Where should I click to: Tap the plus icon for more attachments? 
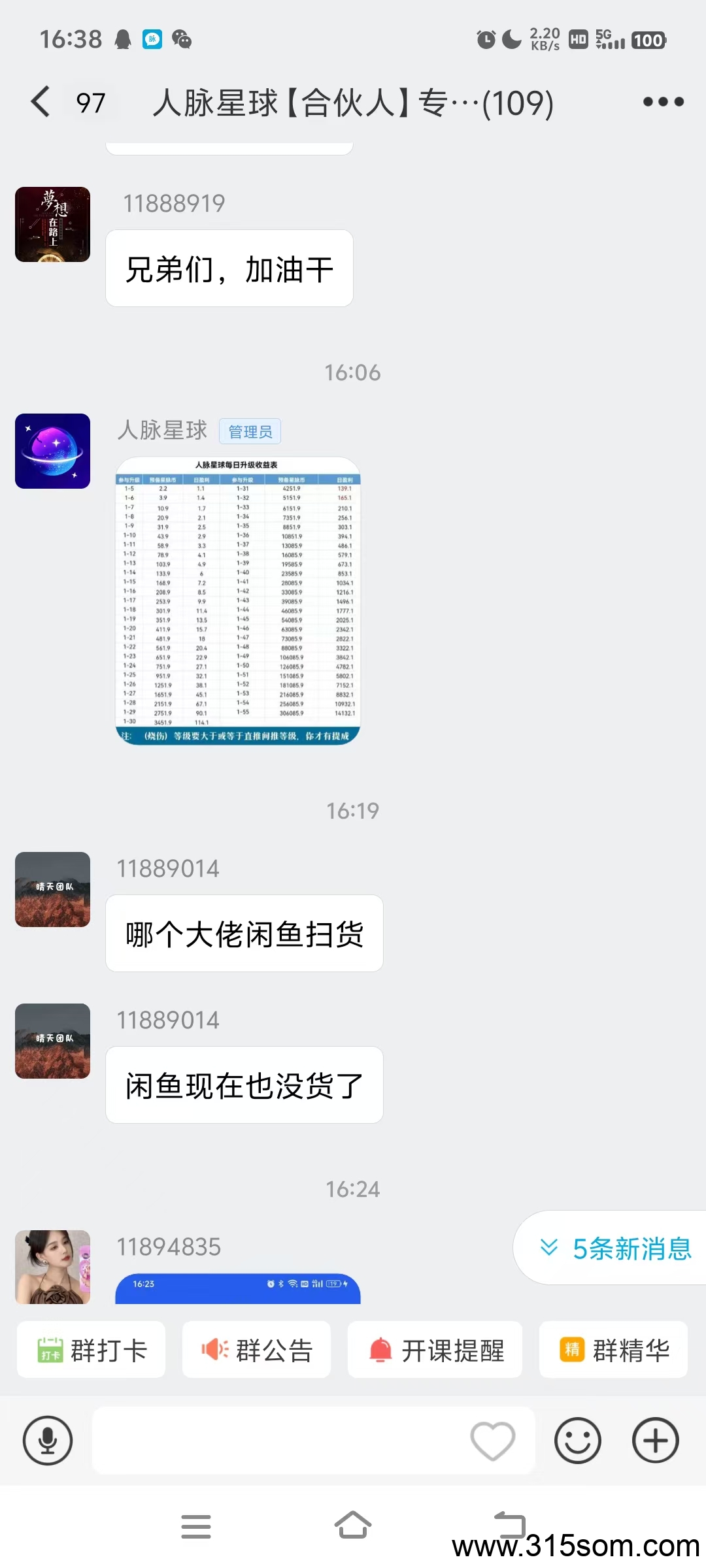click(x=655, y=1440)
